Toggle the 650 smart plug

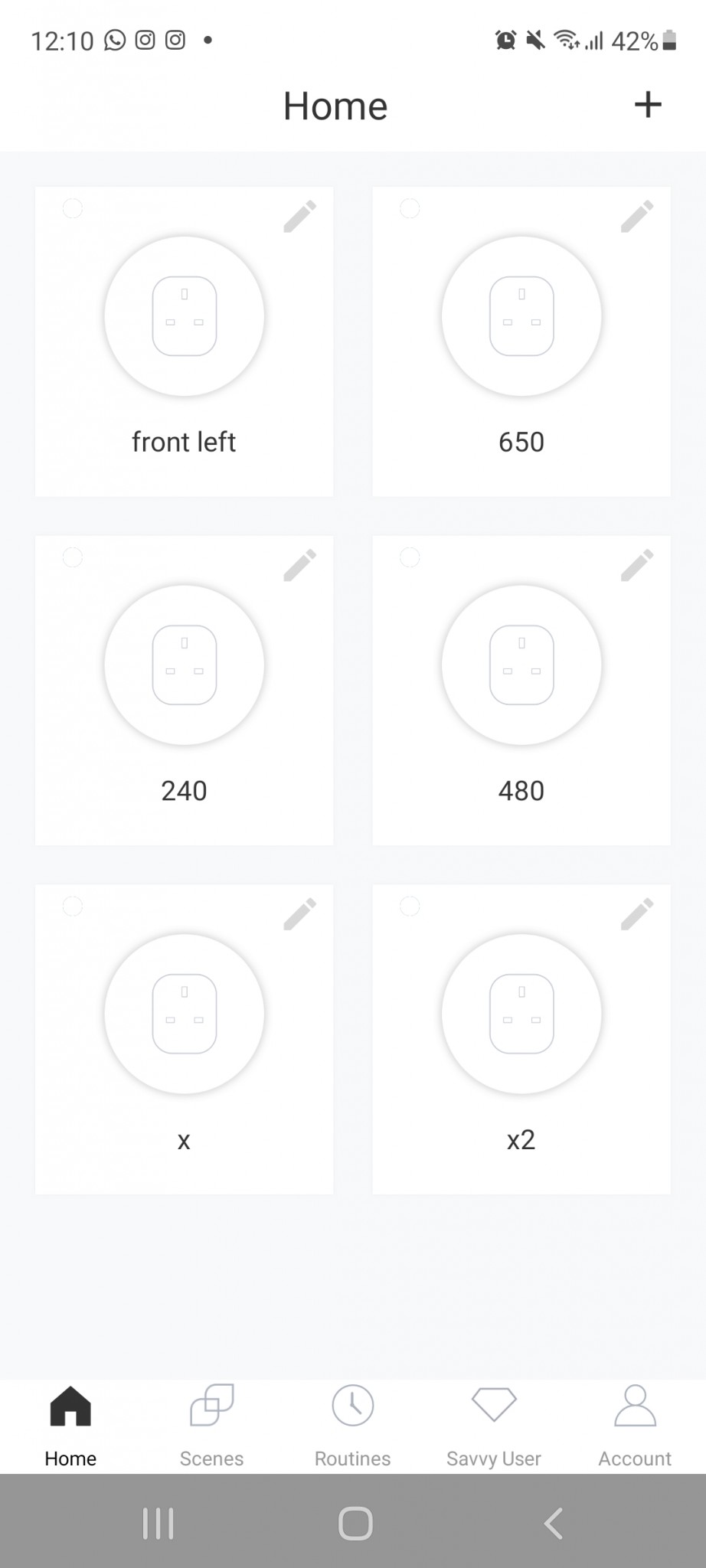click(x=521, y=316)
